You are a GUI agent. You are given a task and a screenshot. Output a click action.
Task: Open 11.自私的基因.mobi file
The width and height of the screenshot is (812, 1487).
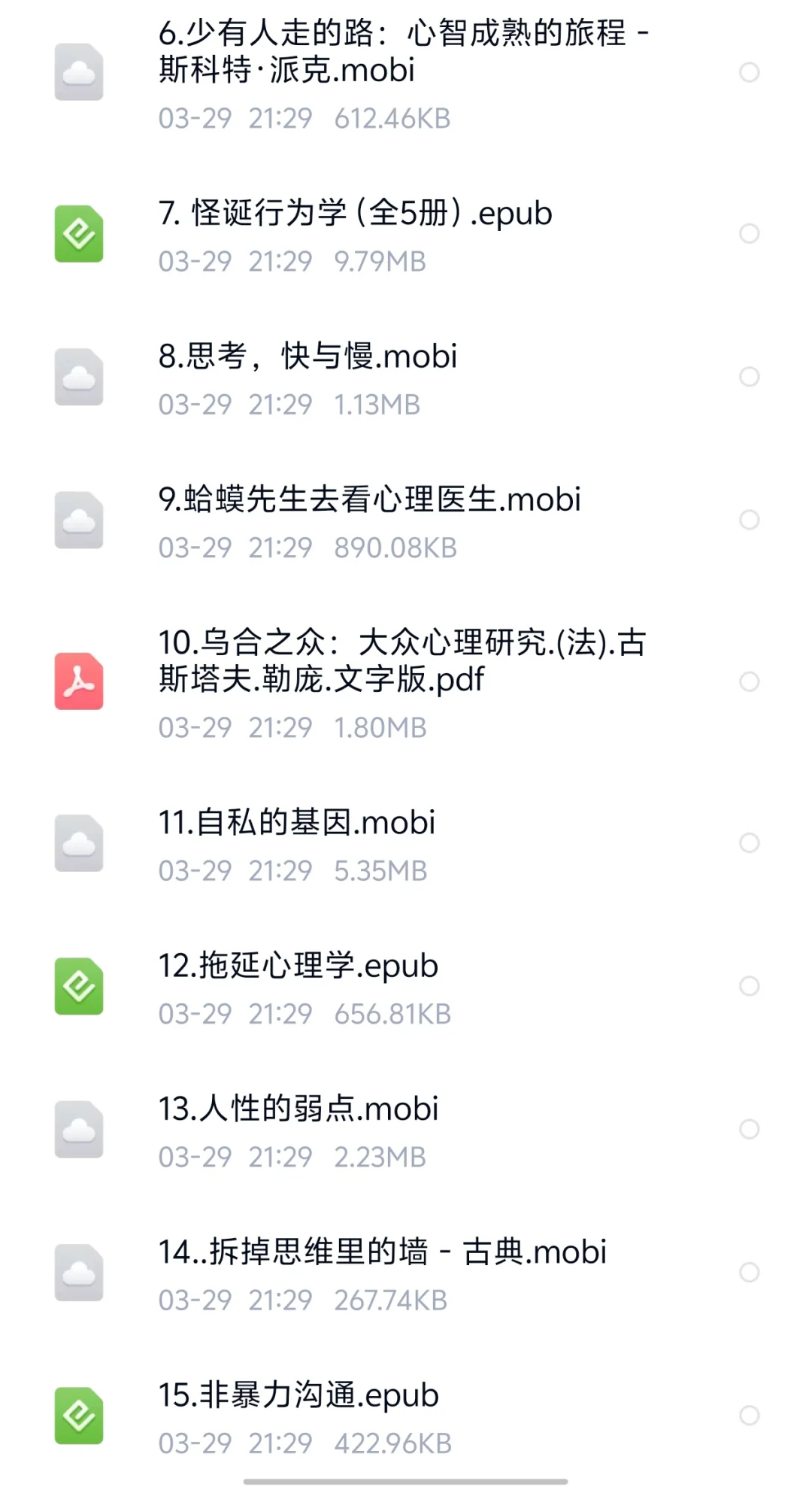coord(406,843)
